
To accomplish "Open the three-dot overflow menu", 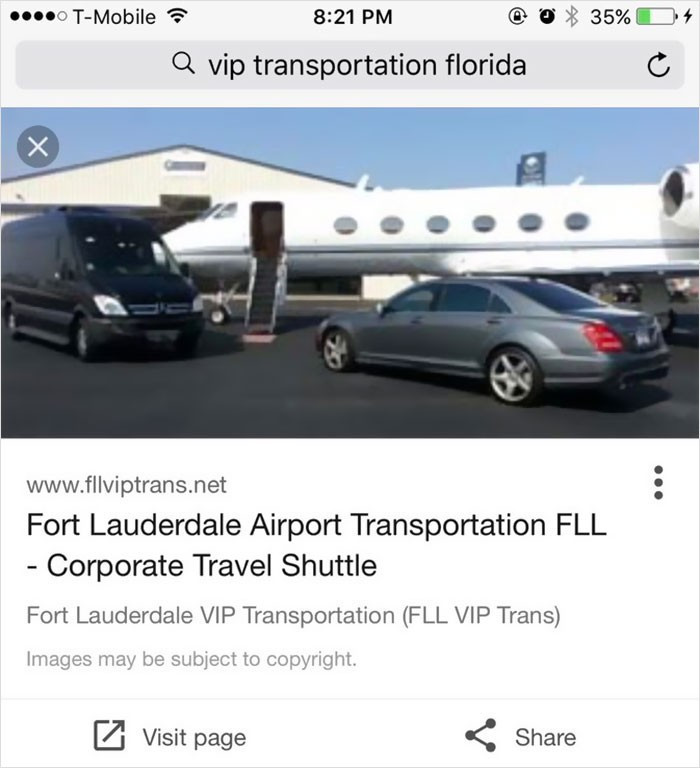I will pyautogui.click(x=657, y=482).
